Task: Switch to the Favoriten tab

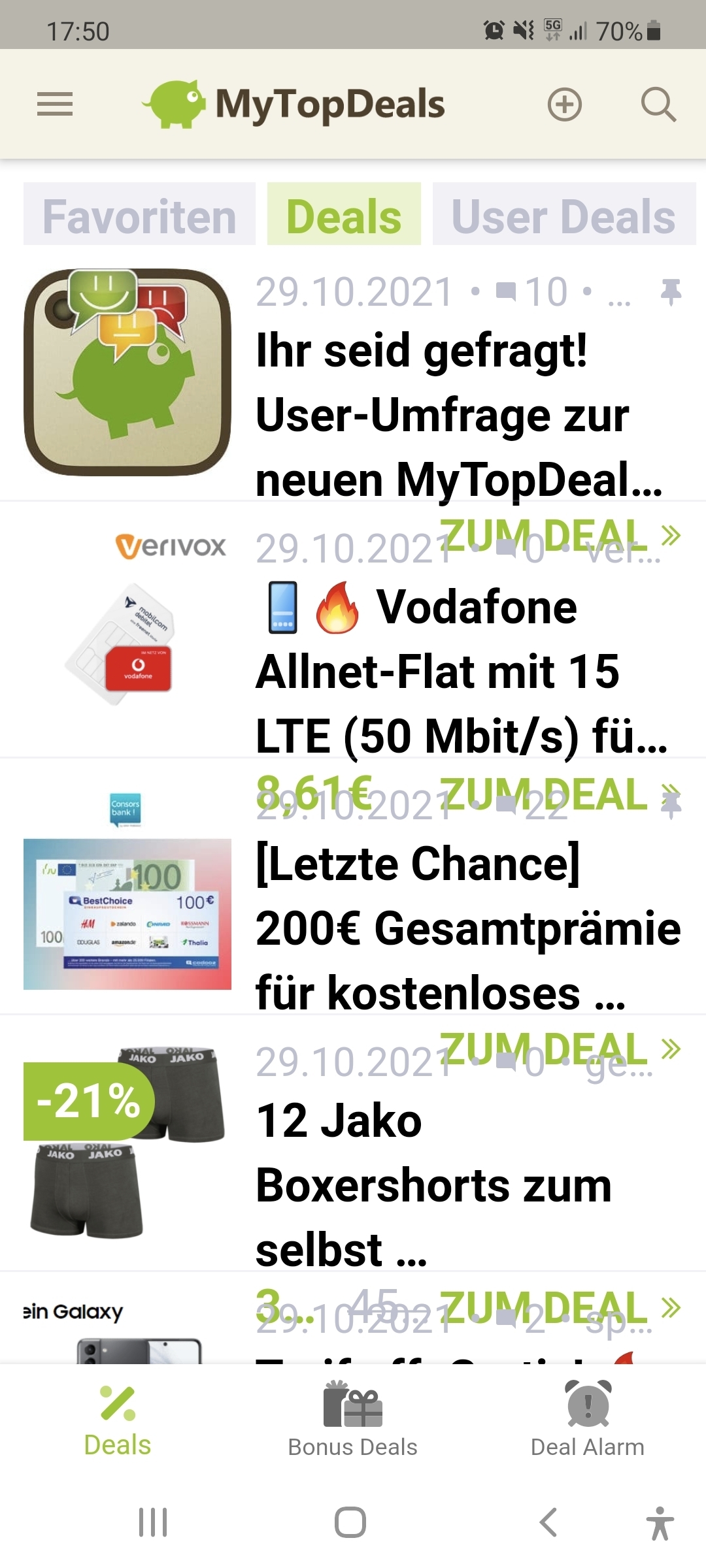Action: (x=139, y=215)
